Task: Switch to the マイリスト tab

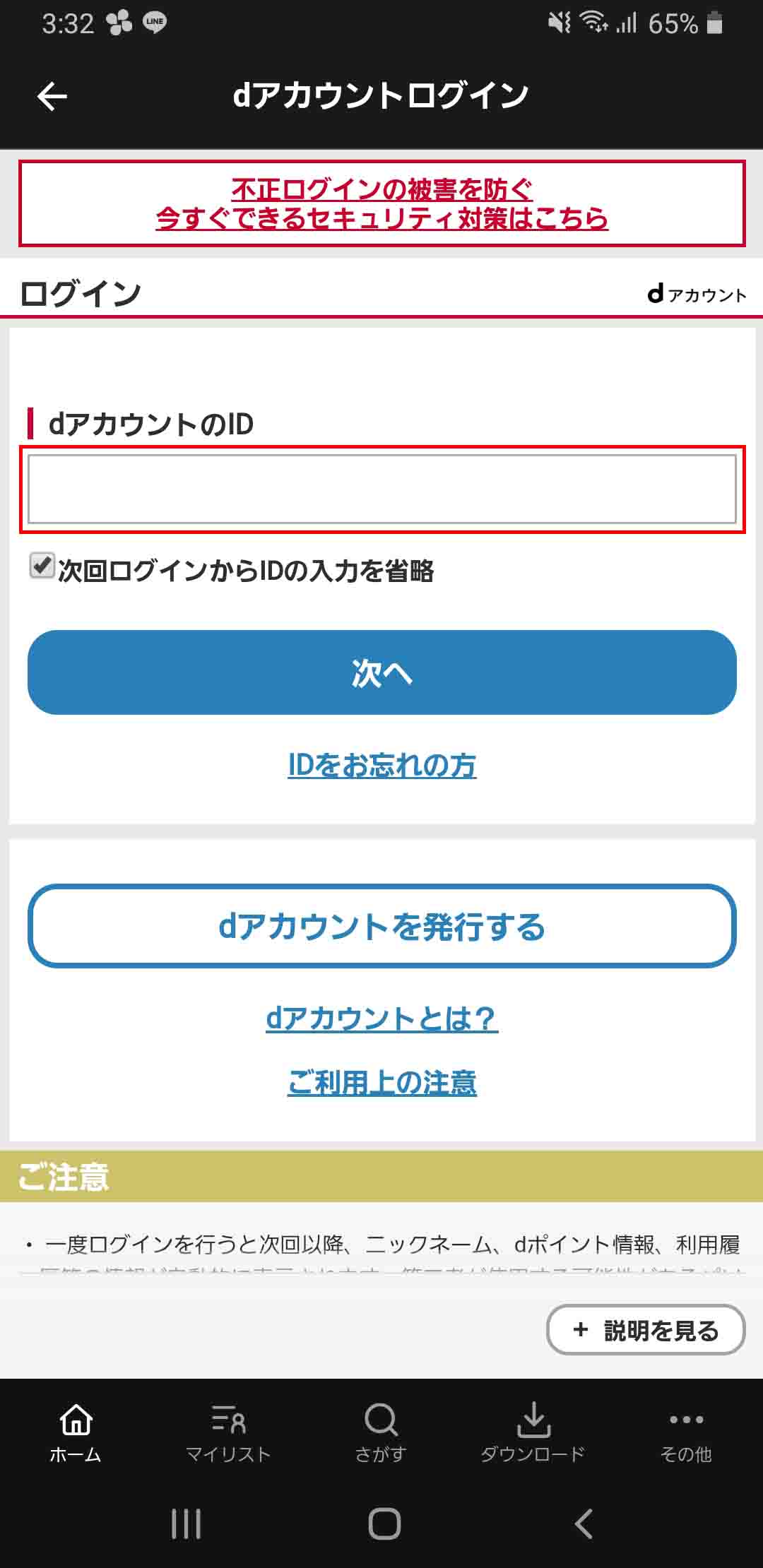Action: (228, 1432)
